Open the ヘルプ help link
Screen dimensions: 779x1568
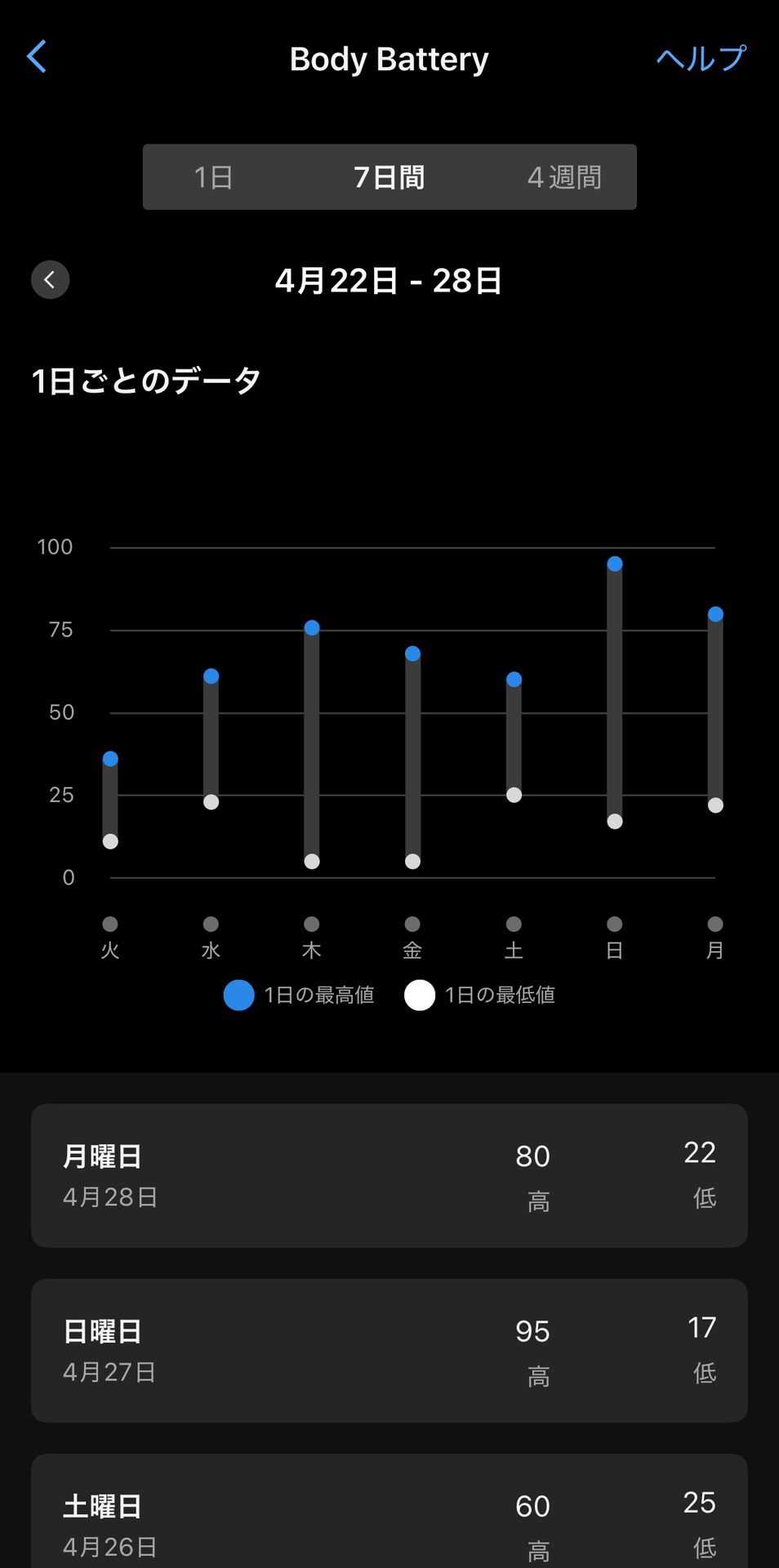click(x=701, y=58)
